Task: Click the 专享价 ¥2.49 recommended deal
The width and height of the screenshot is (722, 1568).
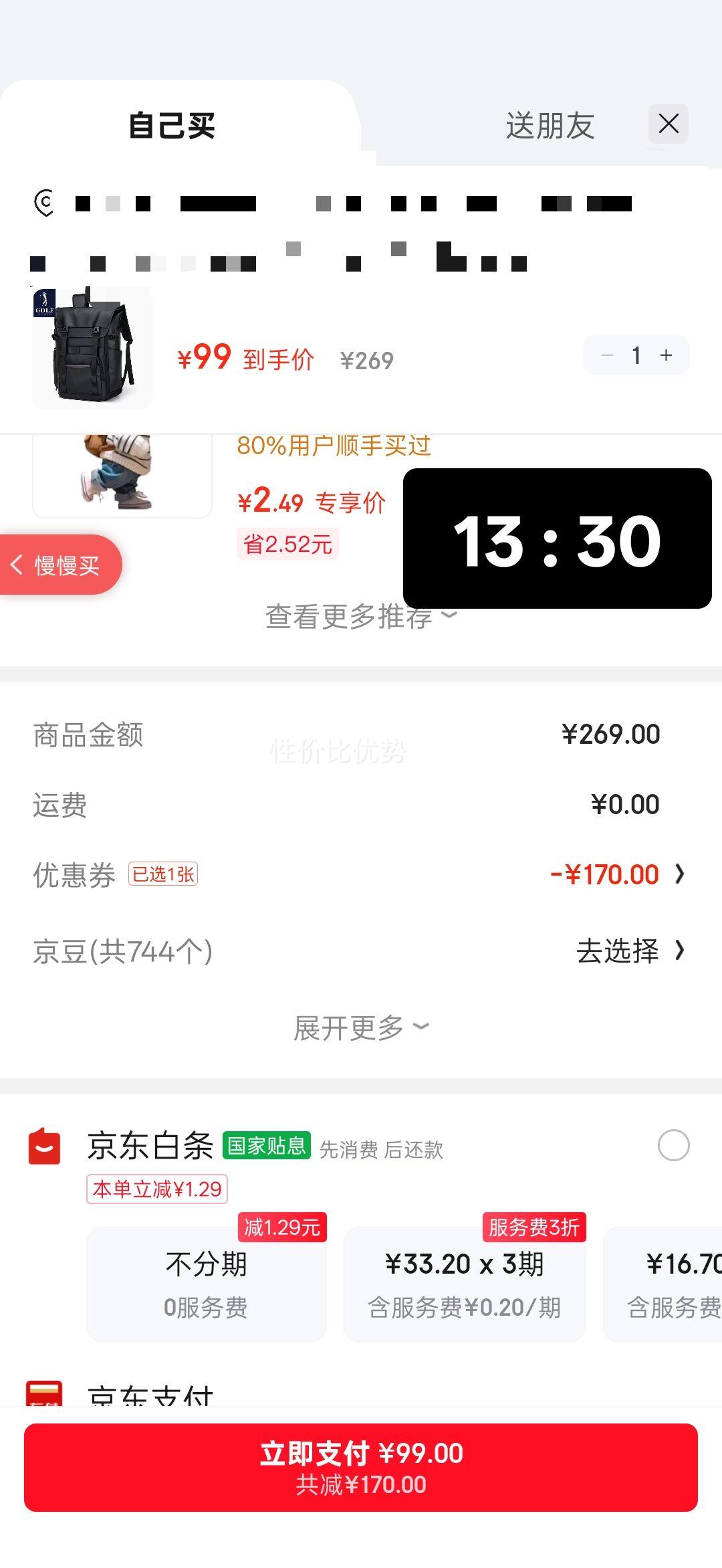Action: (x=312, y=502)
